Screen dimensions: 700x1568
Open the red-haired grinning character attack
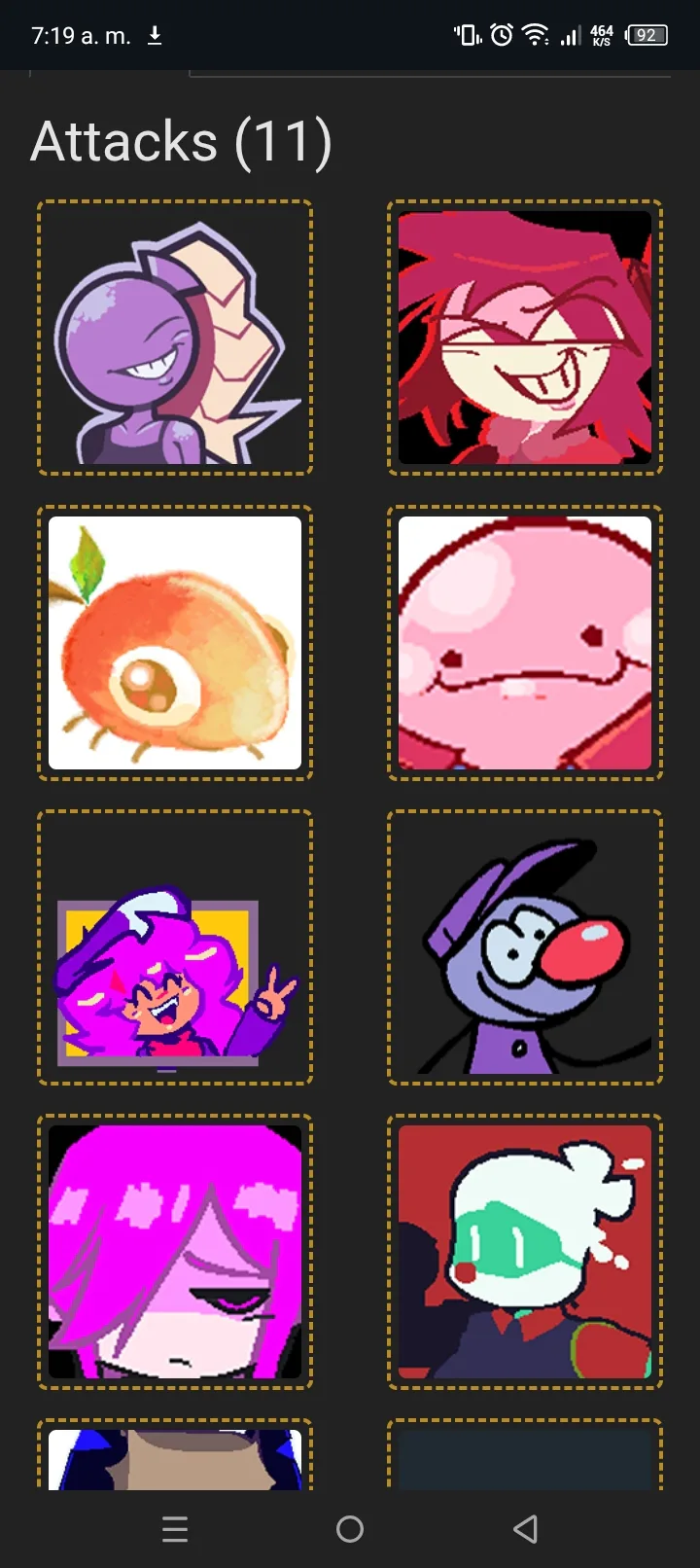(x=525, y=338)
